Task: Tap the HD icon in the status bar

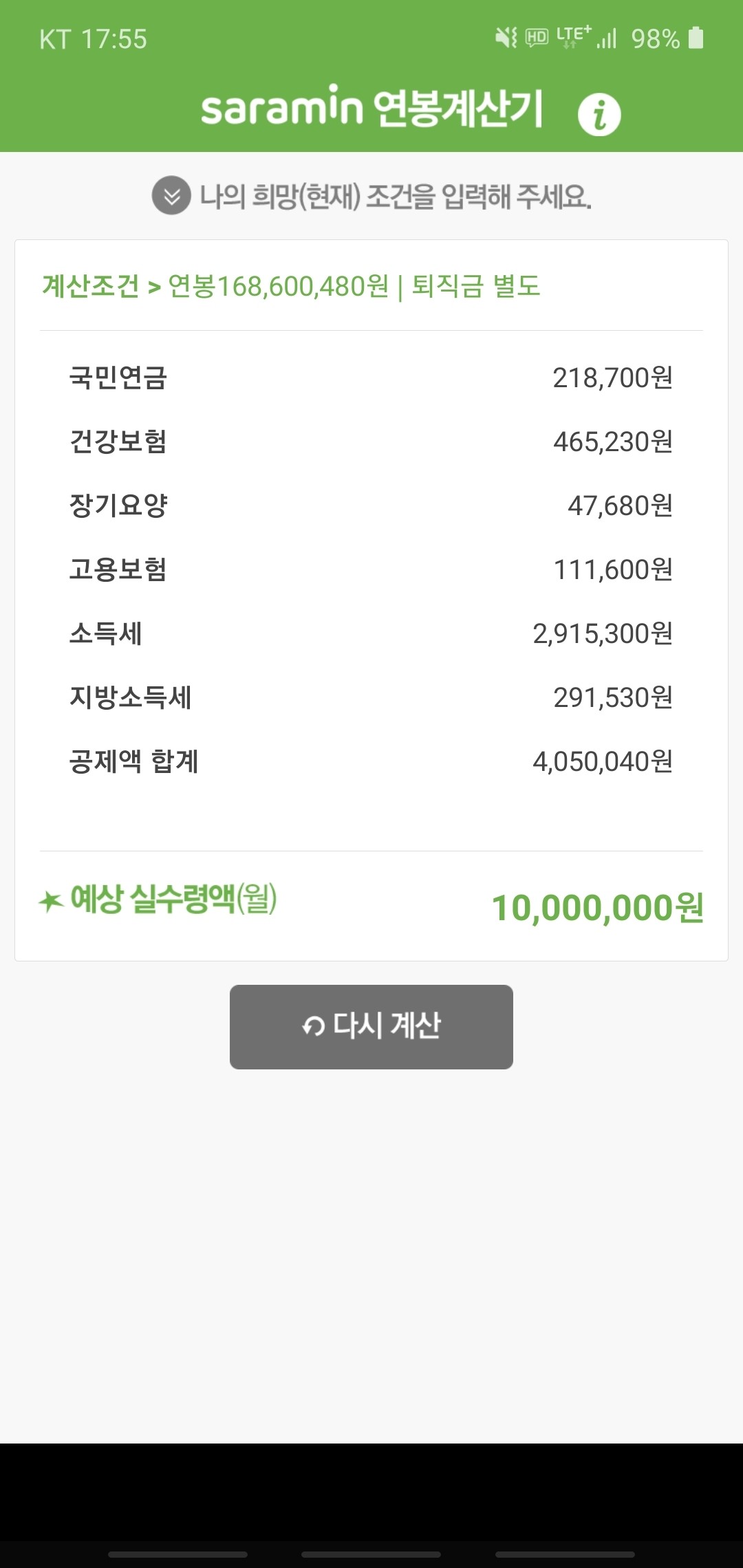Action: [536, 36]
